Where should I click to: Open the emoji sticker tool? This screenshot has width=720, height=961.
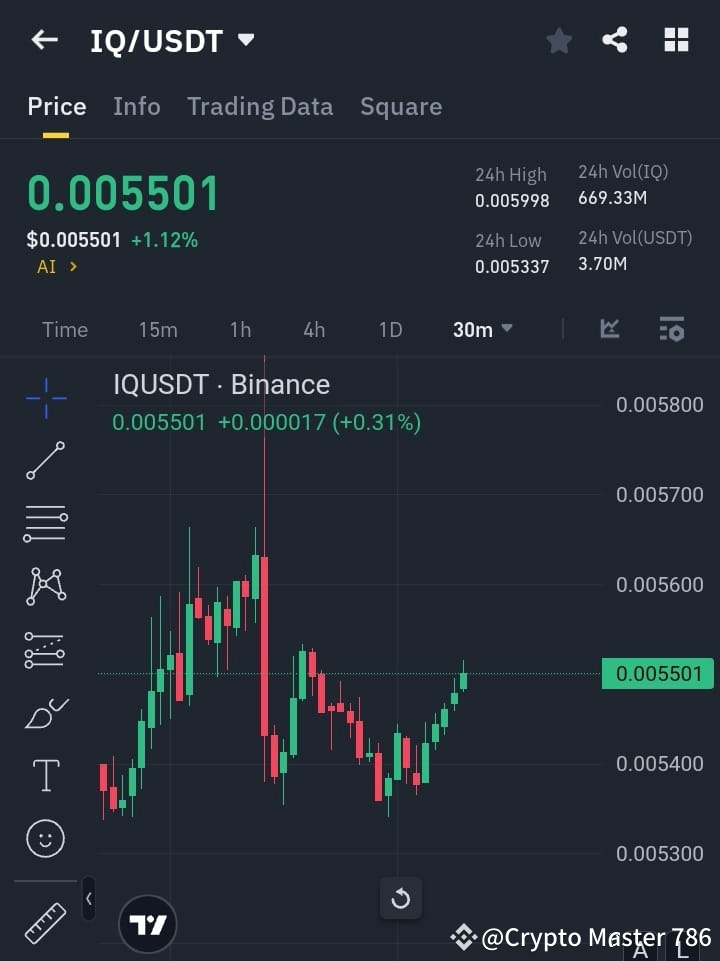(44, 838)
